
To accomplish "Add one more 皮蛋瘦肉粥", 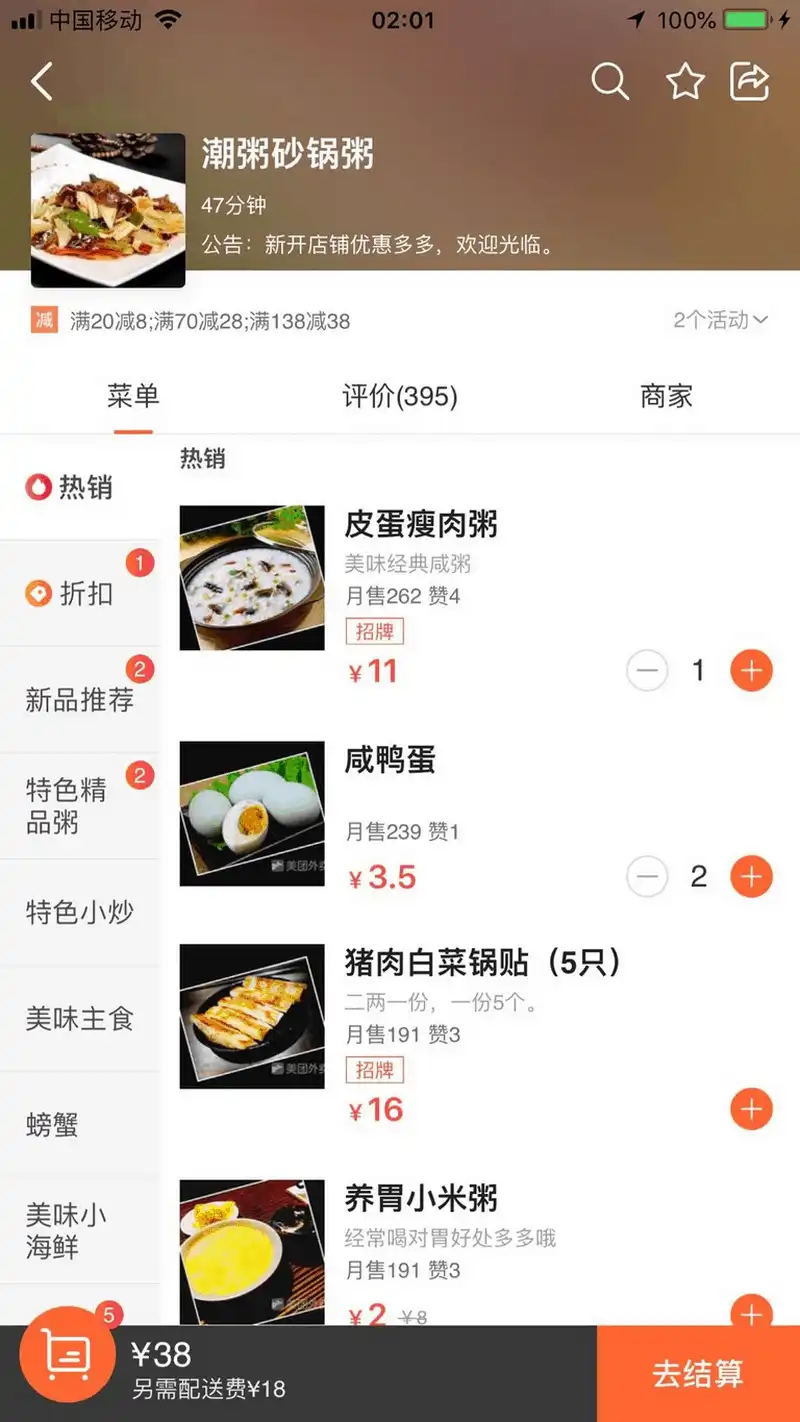I will tap(751, 670).
